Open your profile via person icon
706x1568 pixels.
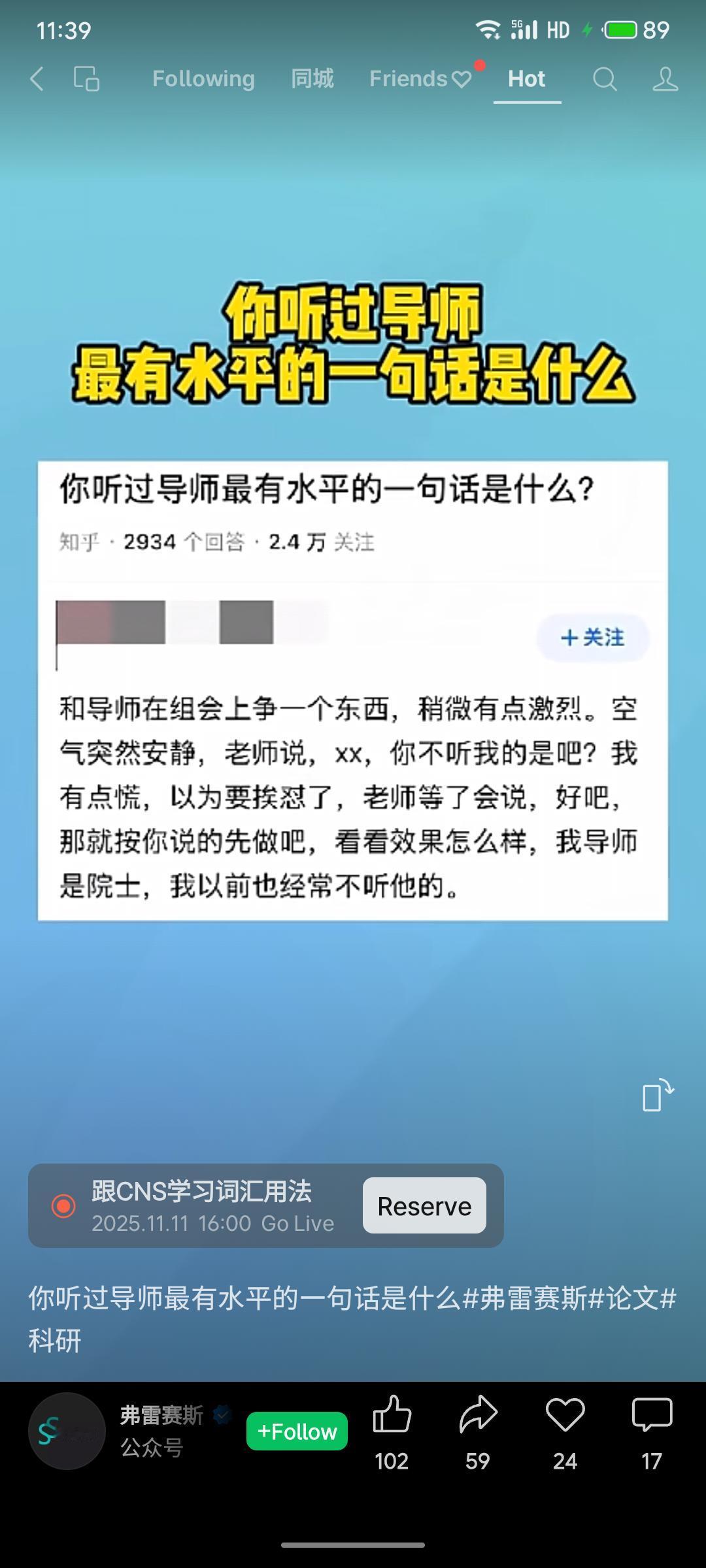[x=665, y=79]
